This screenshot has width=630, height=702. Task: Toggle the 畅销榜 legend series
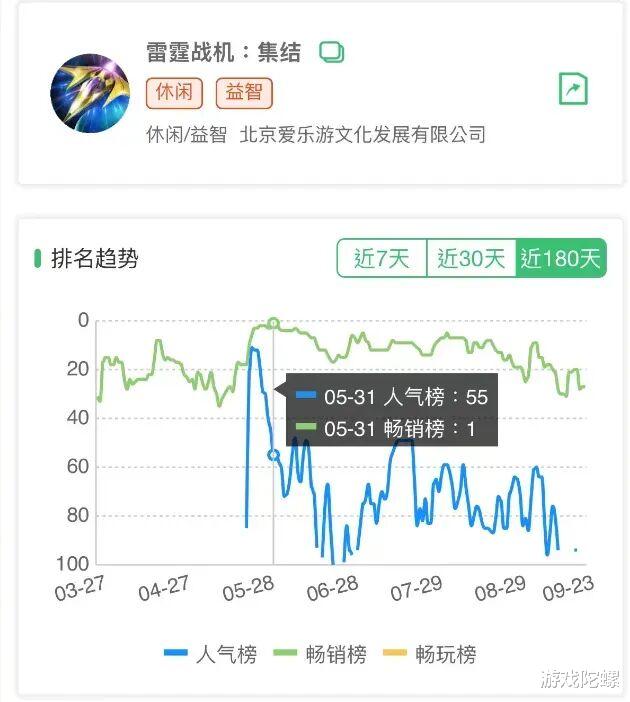point(320,654)
